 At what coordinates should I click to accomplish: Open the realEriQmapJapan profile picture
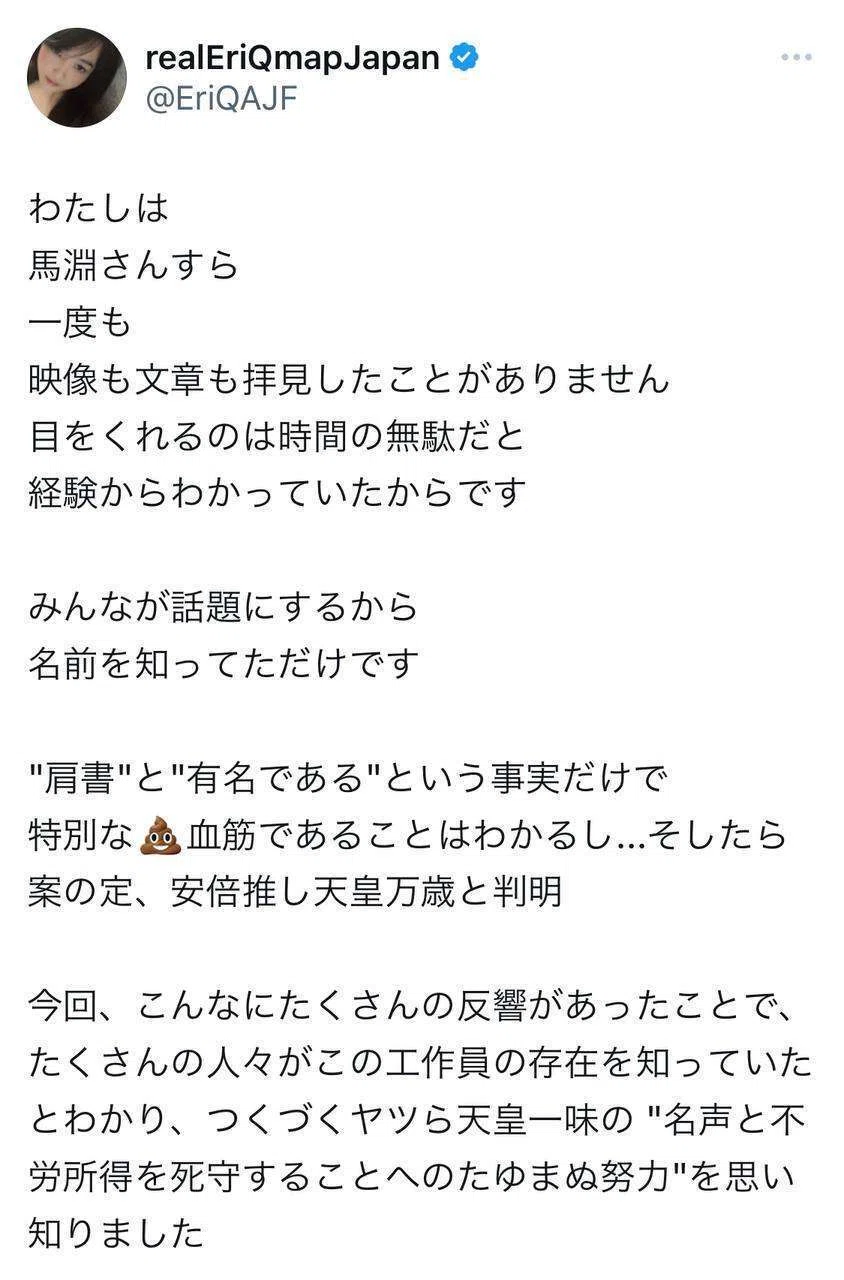click(x=77, y=78)
